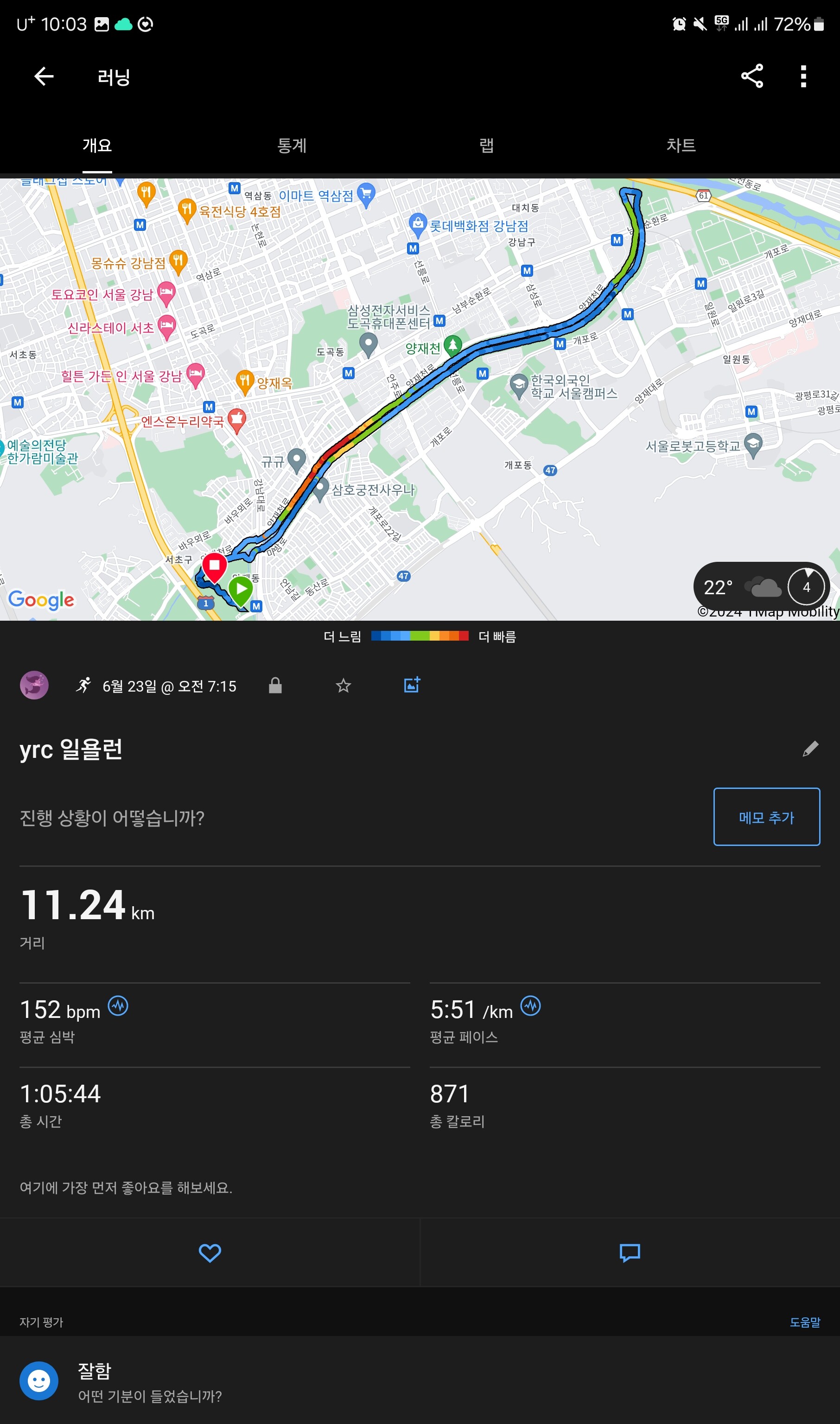The height and width of the screenshot is (1424, 840).
Task: Mark activity as favorite with star
Action: point(344,686)
